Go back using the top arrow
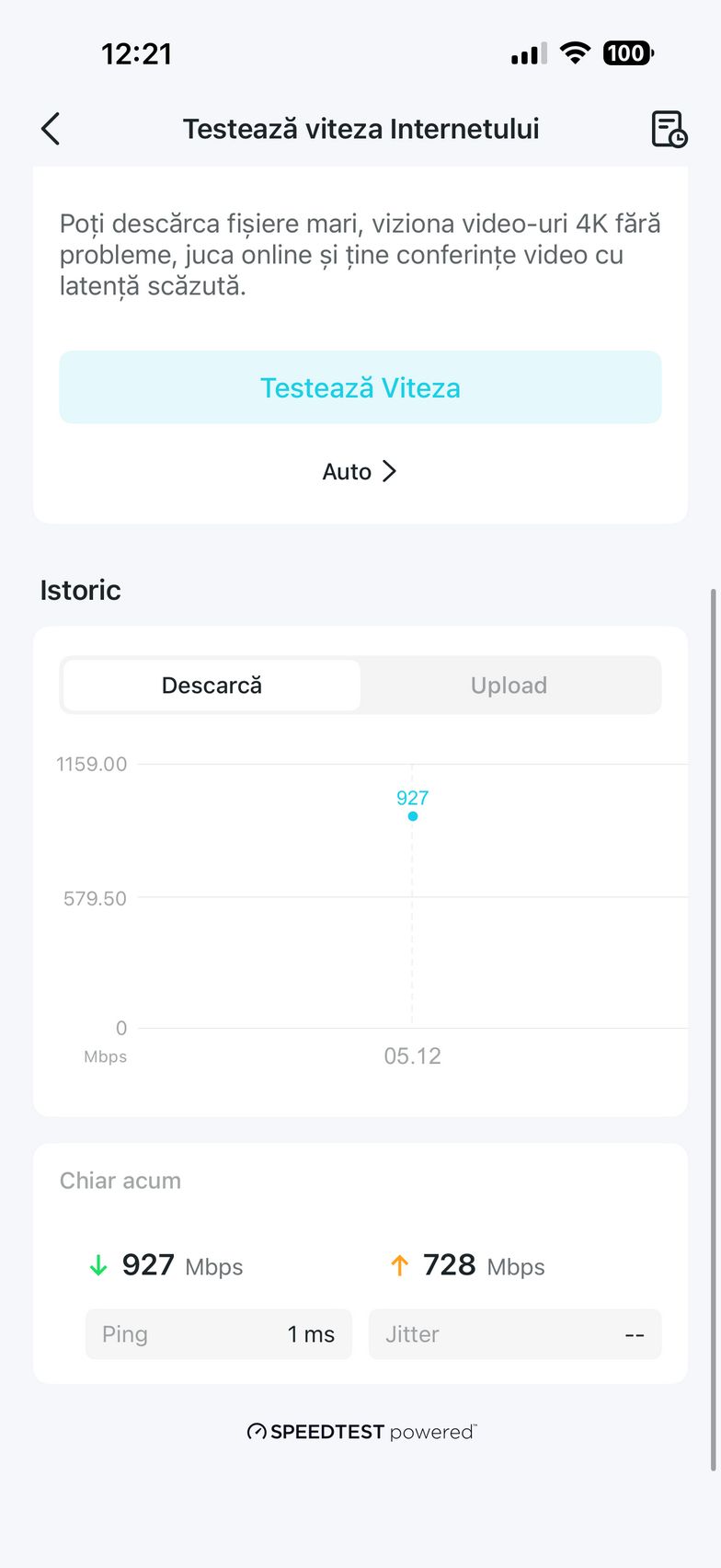The width and height of the screenshot is (721, 1568). 51,129
